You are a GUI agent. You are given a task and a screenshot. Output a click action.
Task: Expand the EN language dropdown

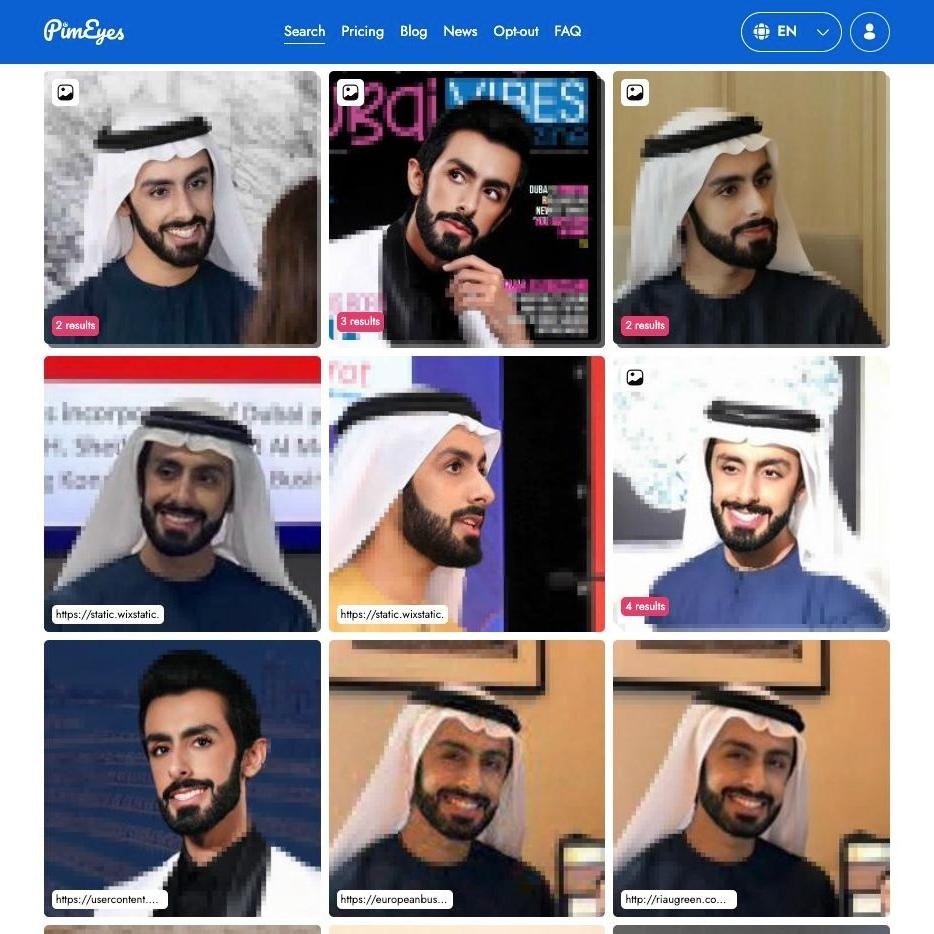(x=790, y=32)
